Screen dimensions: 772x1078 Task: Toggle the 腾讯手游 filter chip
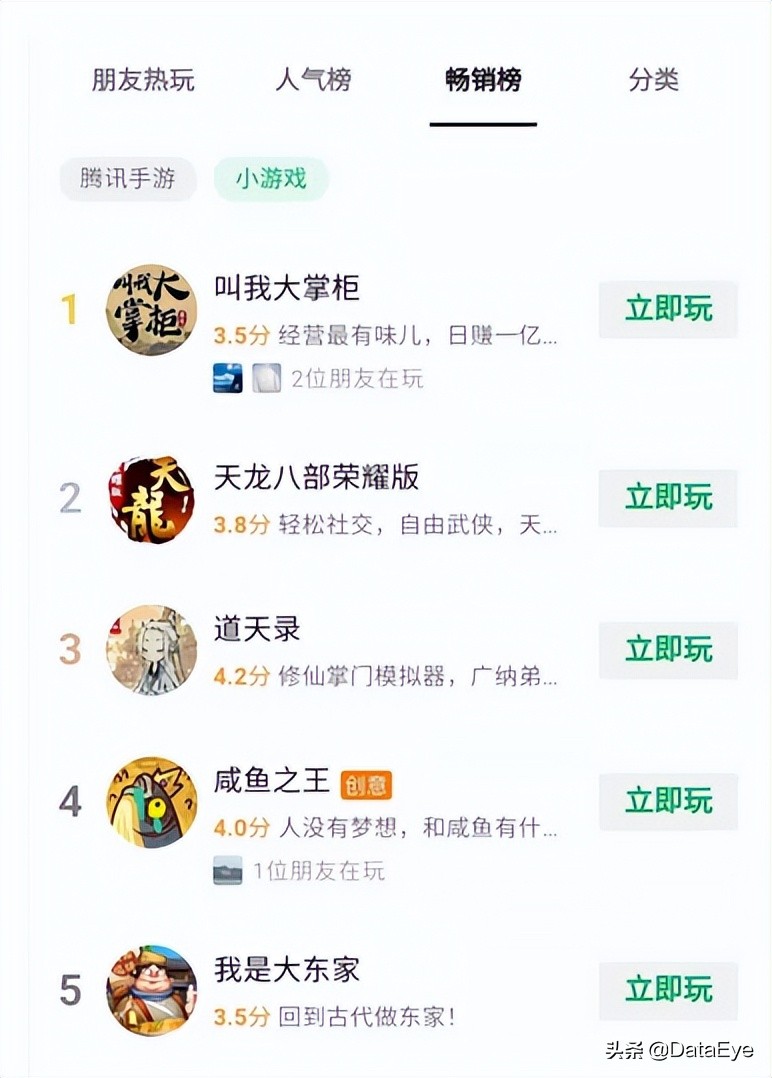(127, 180)
